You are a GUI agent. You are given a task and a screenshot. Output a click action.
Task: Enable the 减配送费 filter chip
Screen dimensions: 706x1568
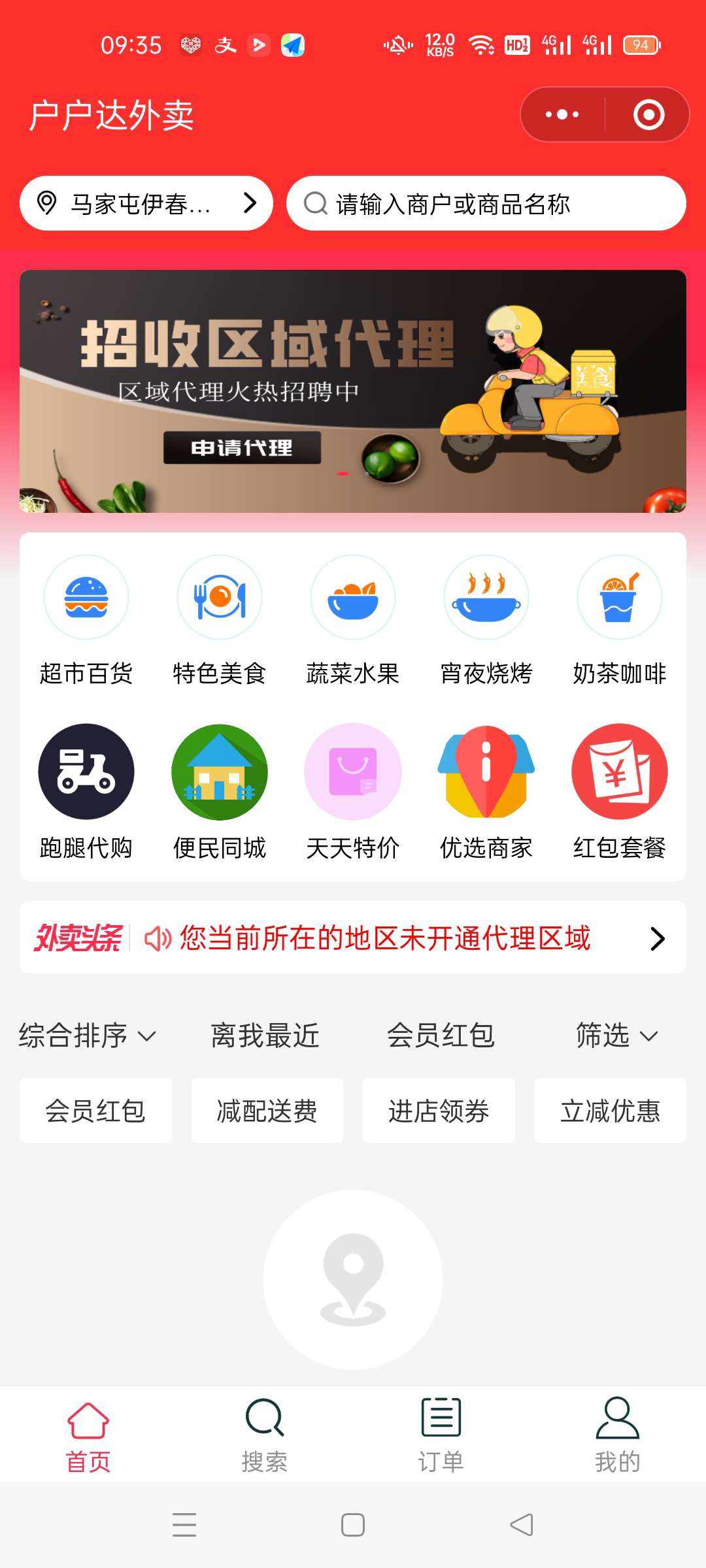267,1110
